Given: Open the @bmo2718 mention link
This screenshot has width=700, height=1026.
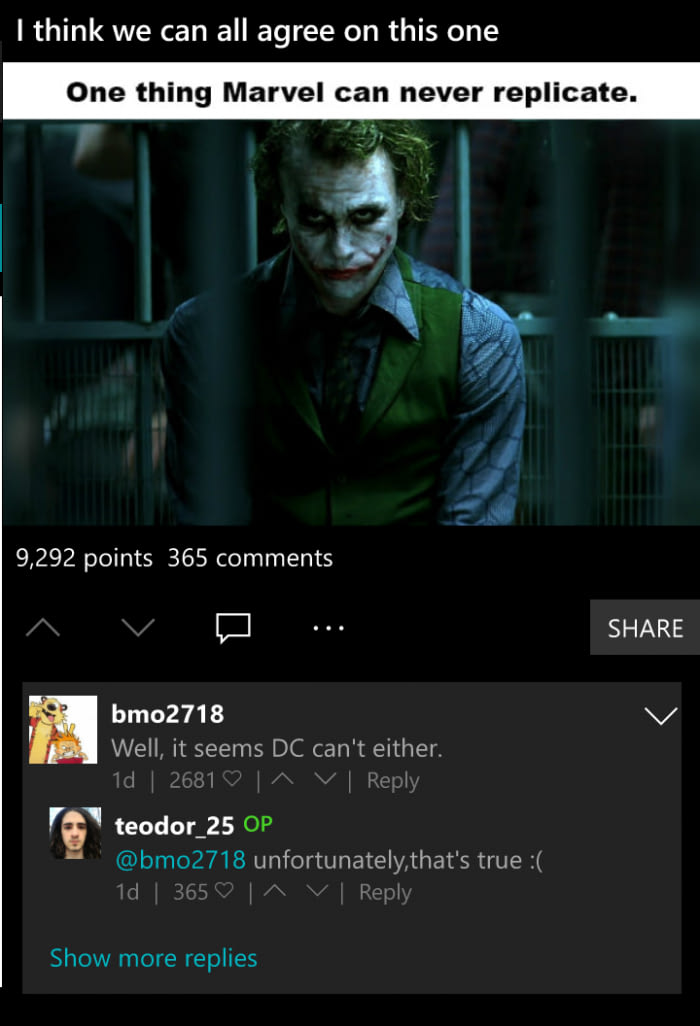Looking at the screenshot, I should tap(180, 859).
